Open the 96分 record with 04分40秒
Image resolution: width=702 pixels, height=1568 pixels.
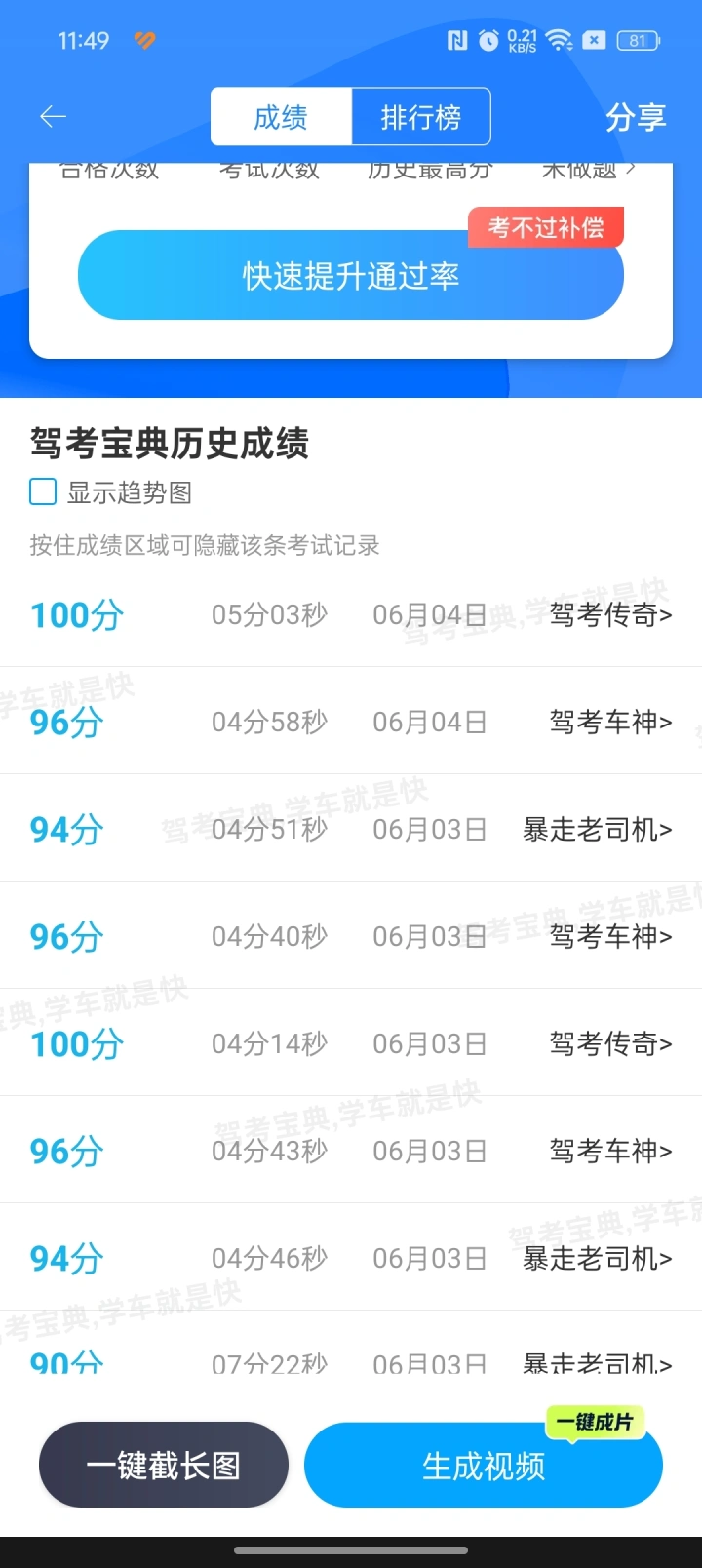click(351, 936)
